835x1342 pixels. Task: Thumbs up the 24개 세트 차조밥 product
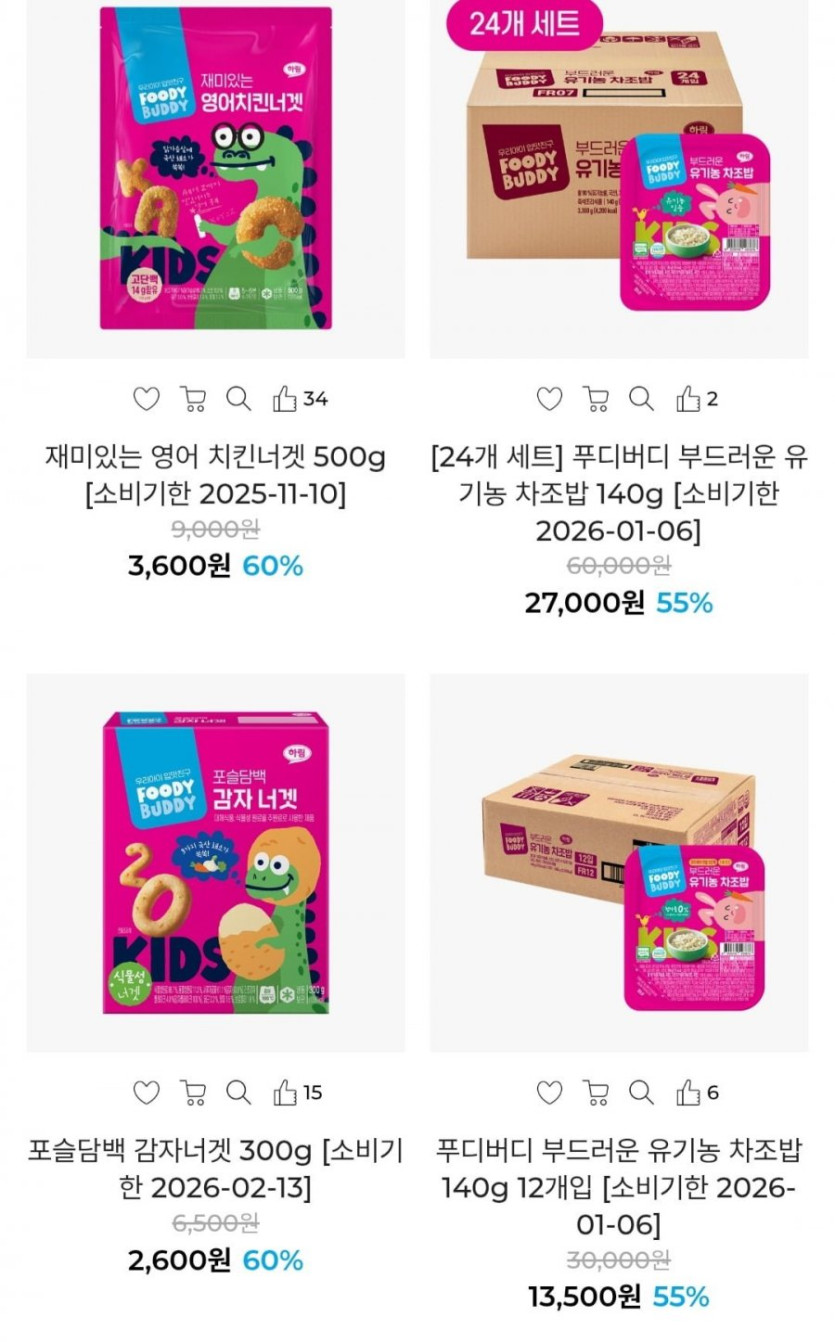tap(688, 399)
